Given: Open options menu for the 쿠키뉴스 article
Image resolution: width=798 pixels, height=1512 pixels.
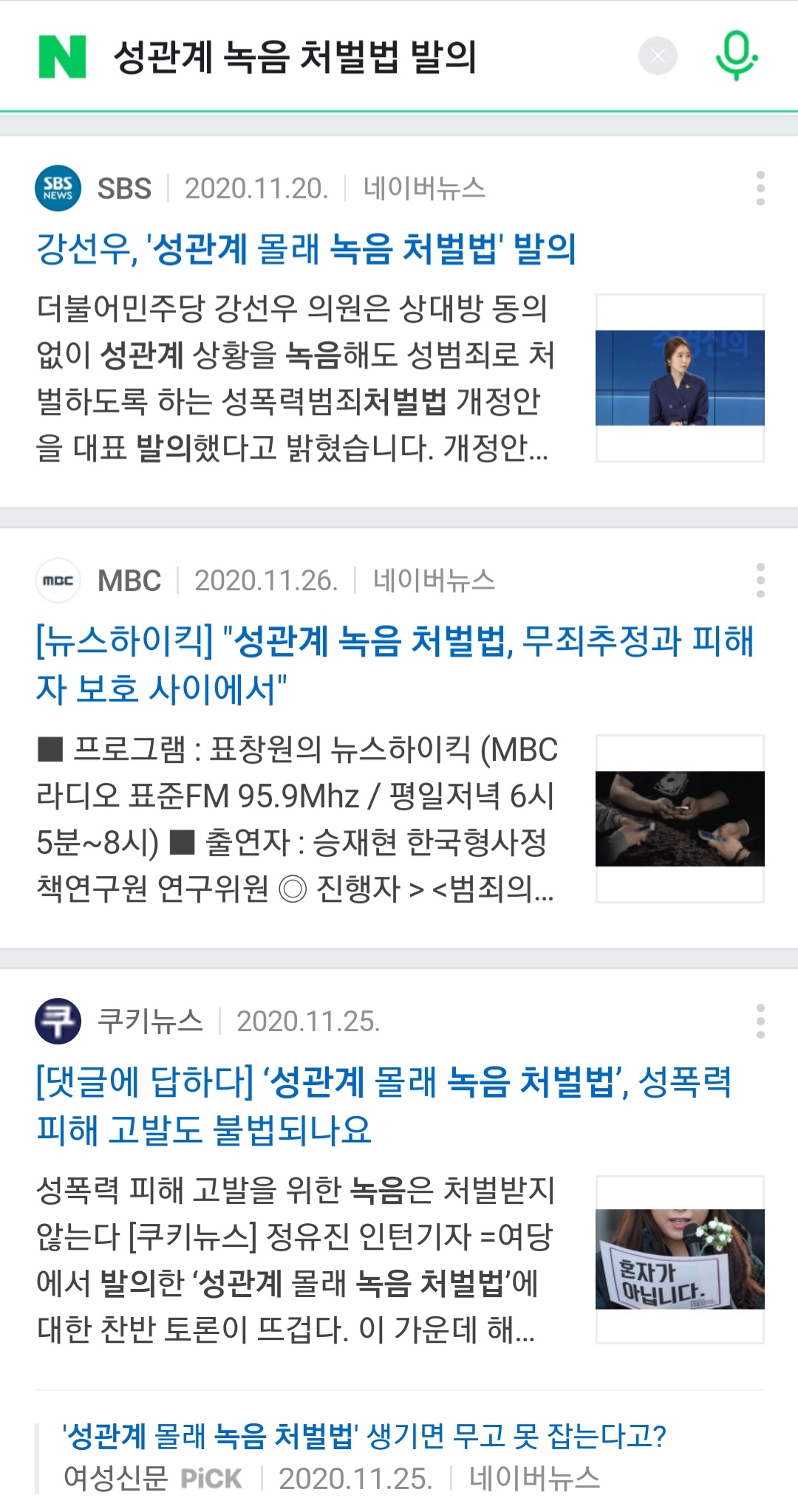Looking at the screenshot, I should click(760, 1022).
